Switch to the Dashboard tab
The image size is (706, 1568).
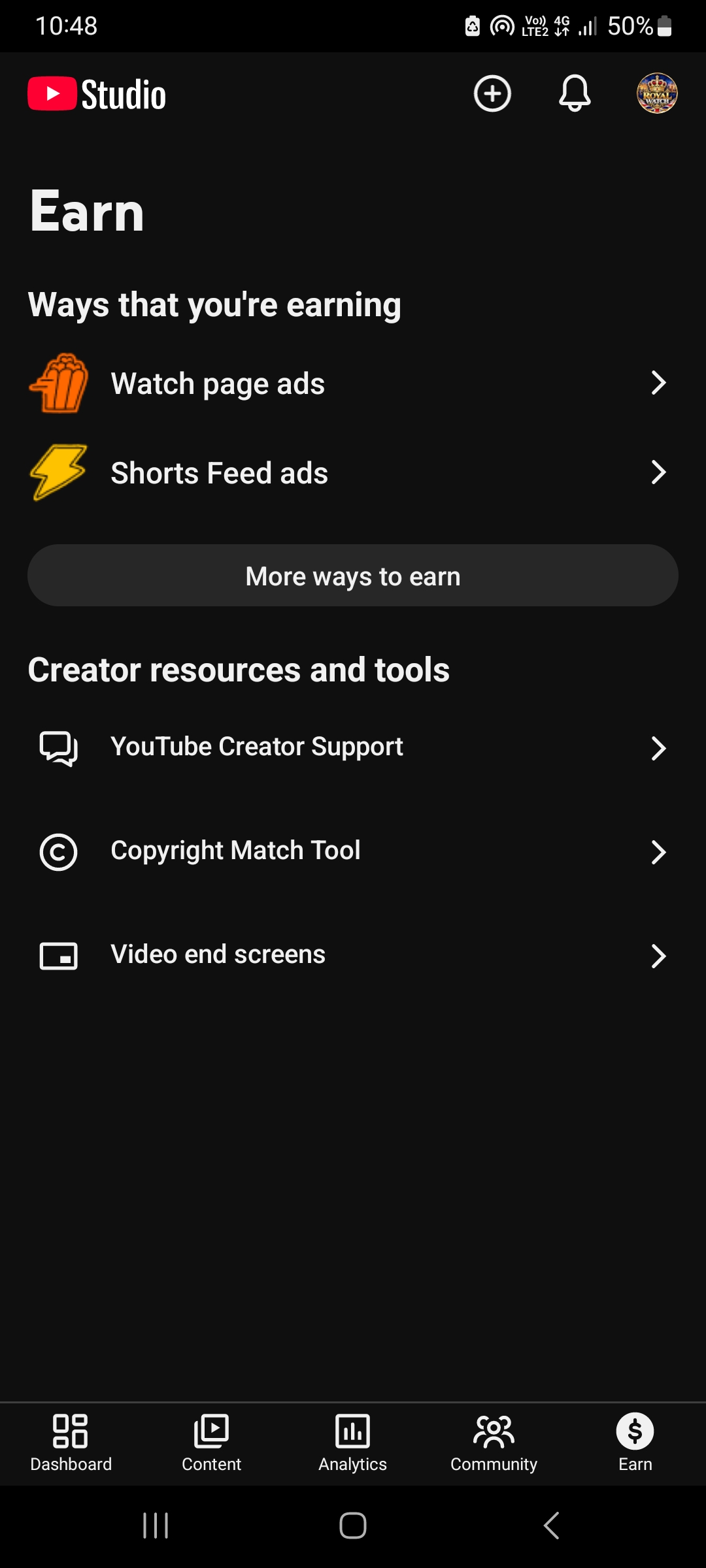[71, 1443]
